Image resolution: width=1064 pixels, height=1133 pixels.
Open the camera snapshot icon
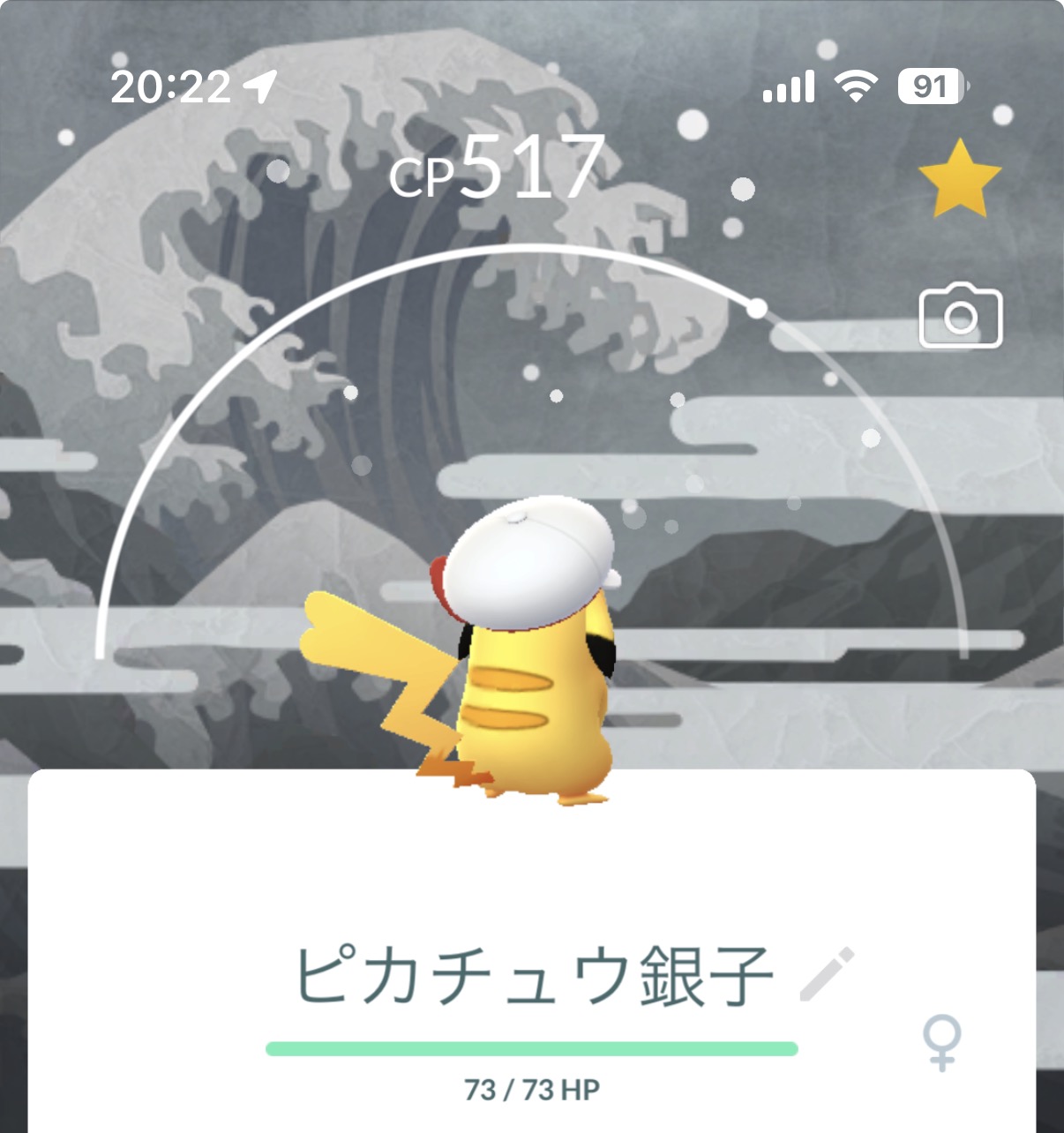(960, 316)
